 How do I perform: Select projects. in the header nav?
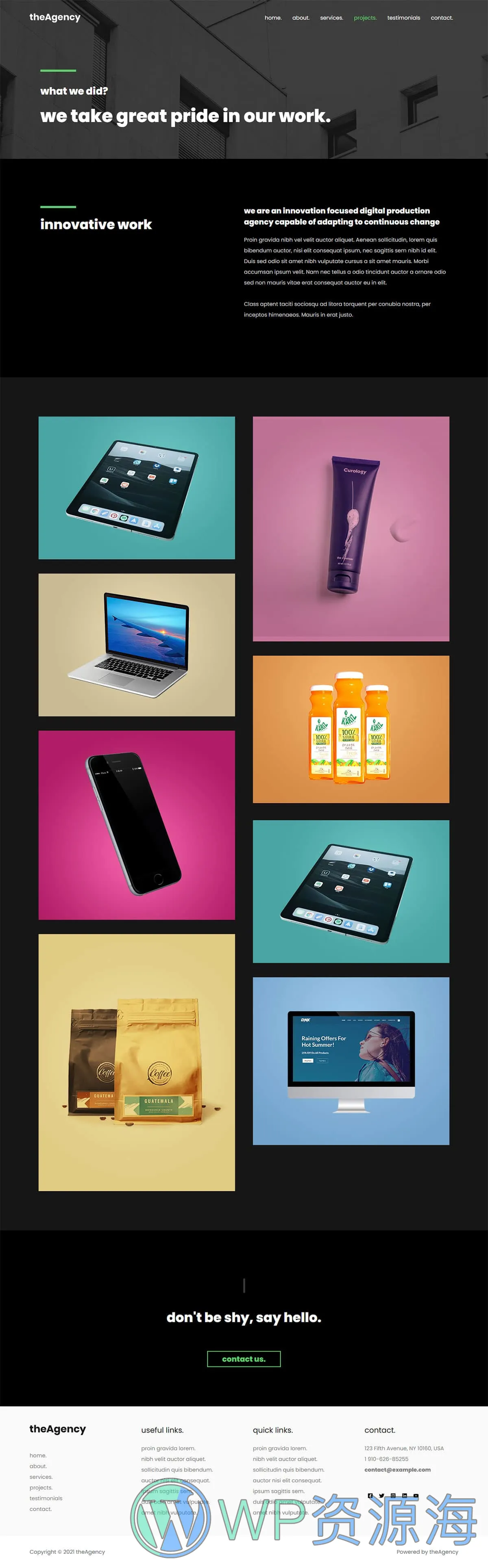click(x=365, y=17)
